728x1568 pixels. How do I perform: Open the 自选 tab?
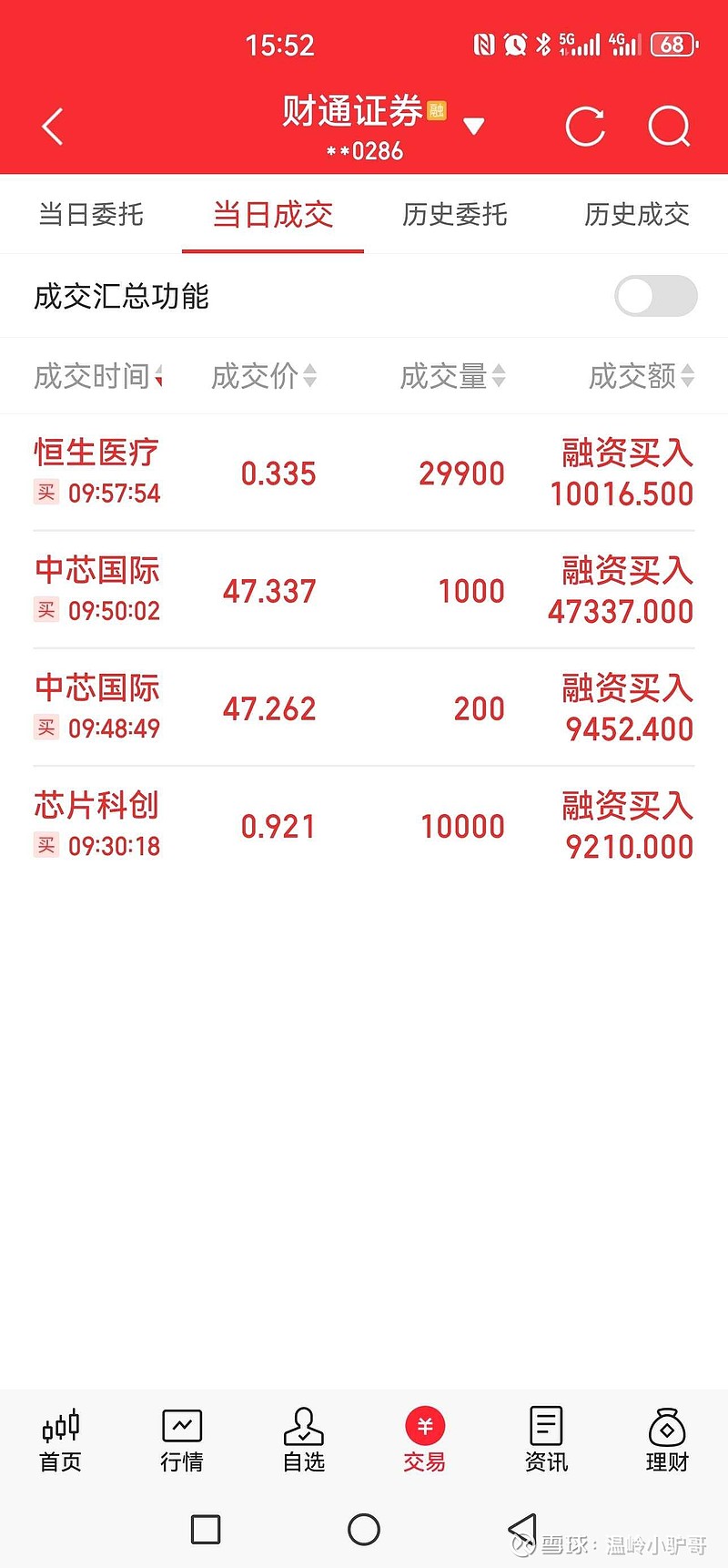coord(304,1441)
